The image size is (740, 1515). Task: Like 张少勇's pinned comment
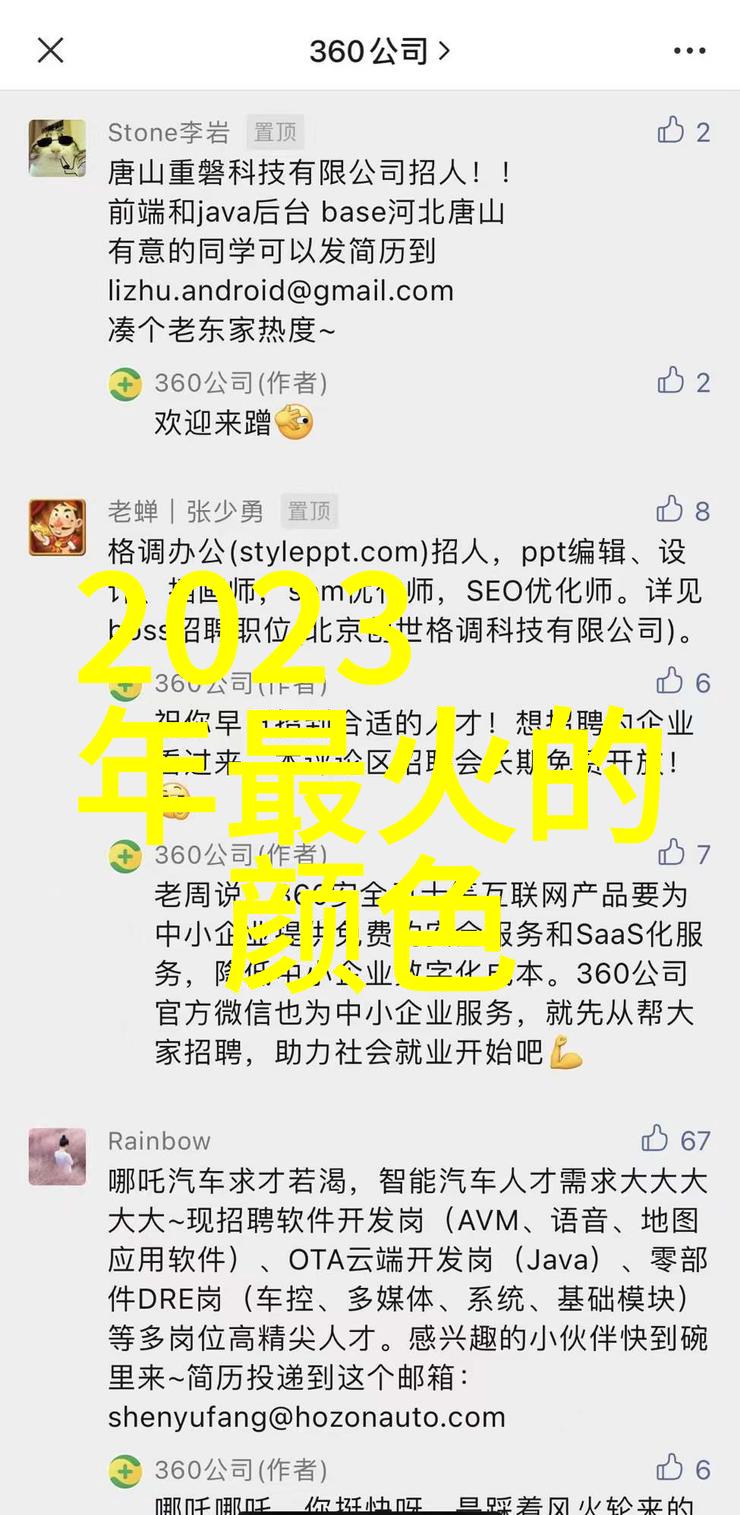(671, 510)
